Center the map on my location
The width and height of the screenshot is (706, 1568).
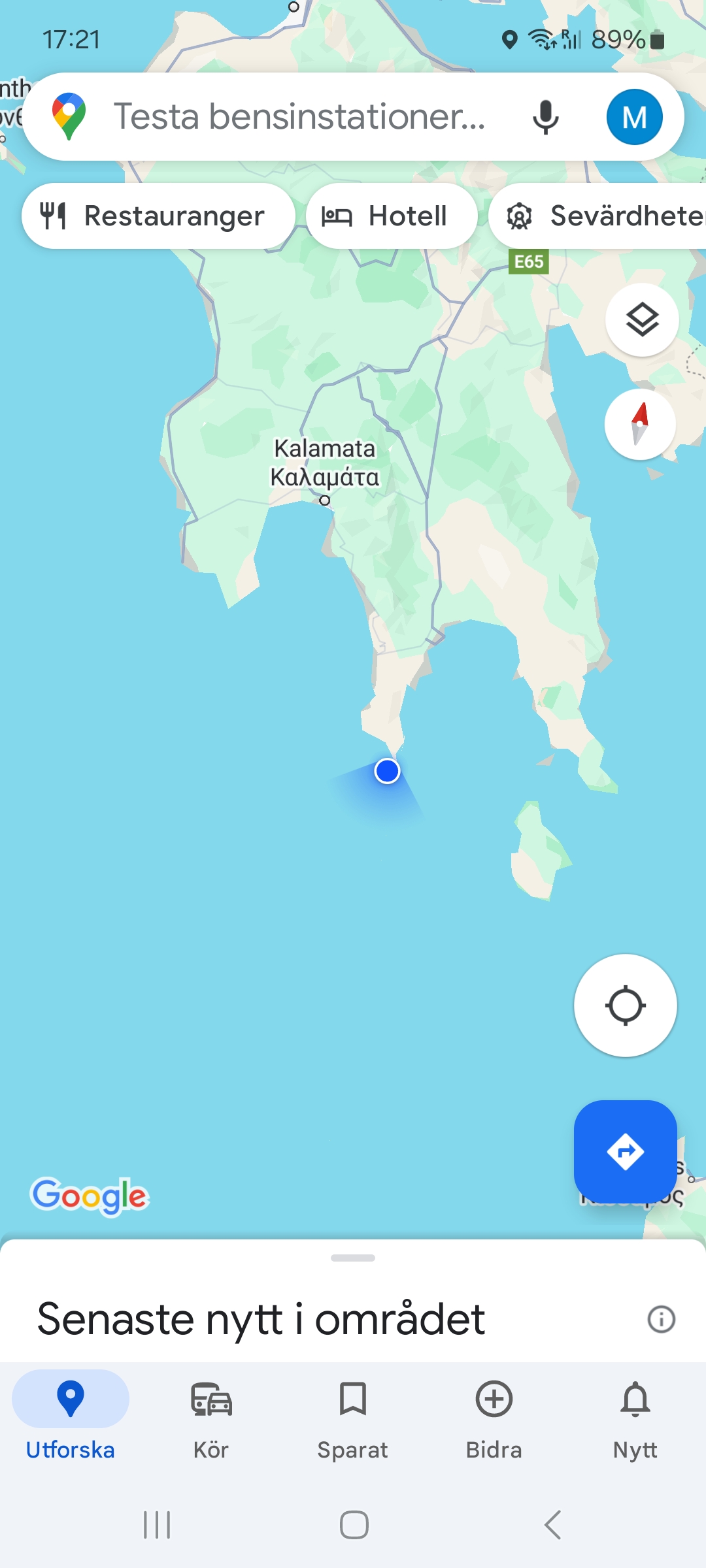pos(625,1005)
